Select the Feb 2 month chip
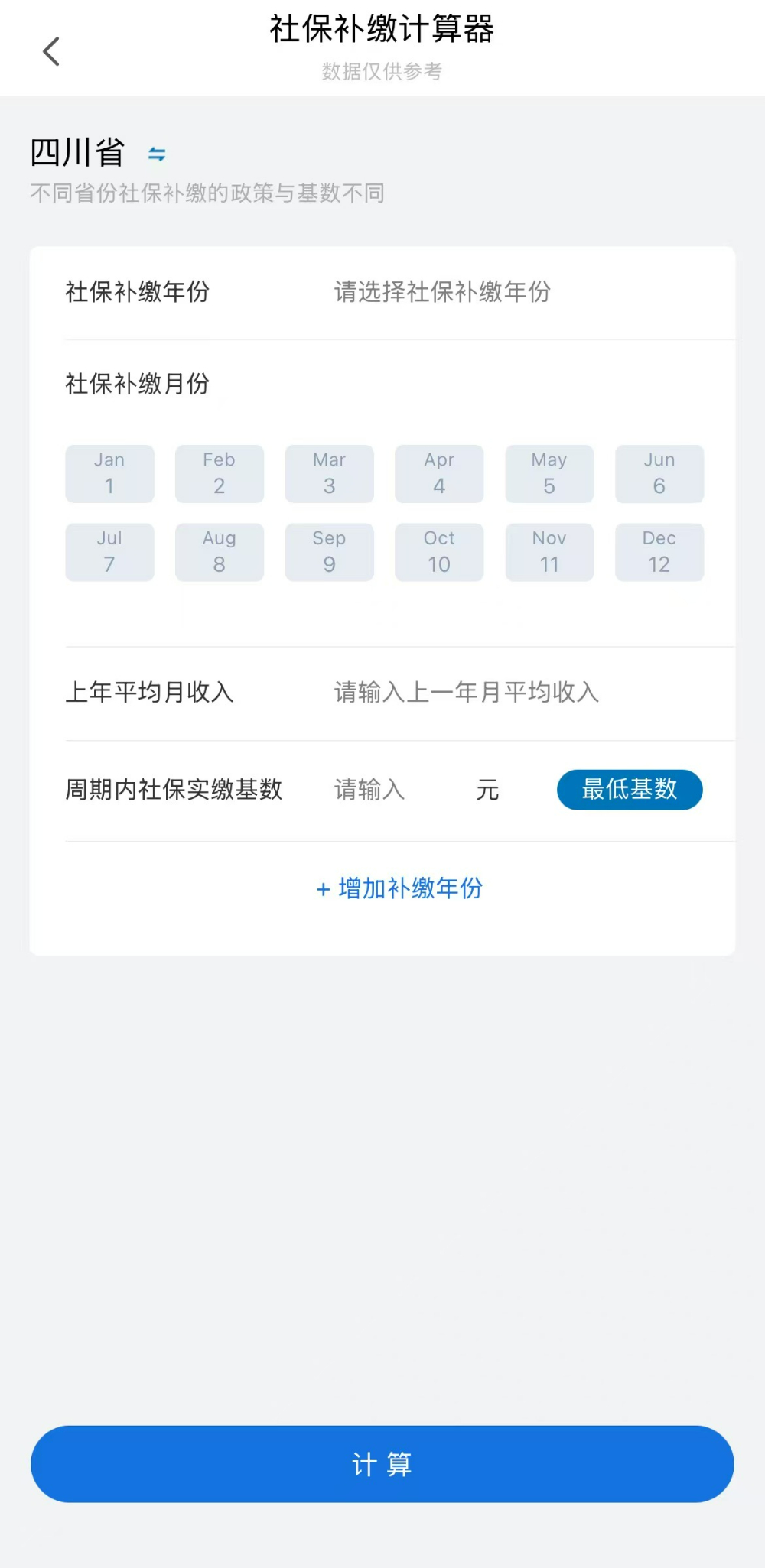 [220, 473]
